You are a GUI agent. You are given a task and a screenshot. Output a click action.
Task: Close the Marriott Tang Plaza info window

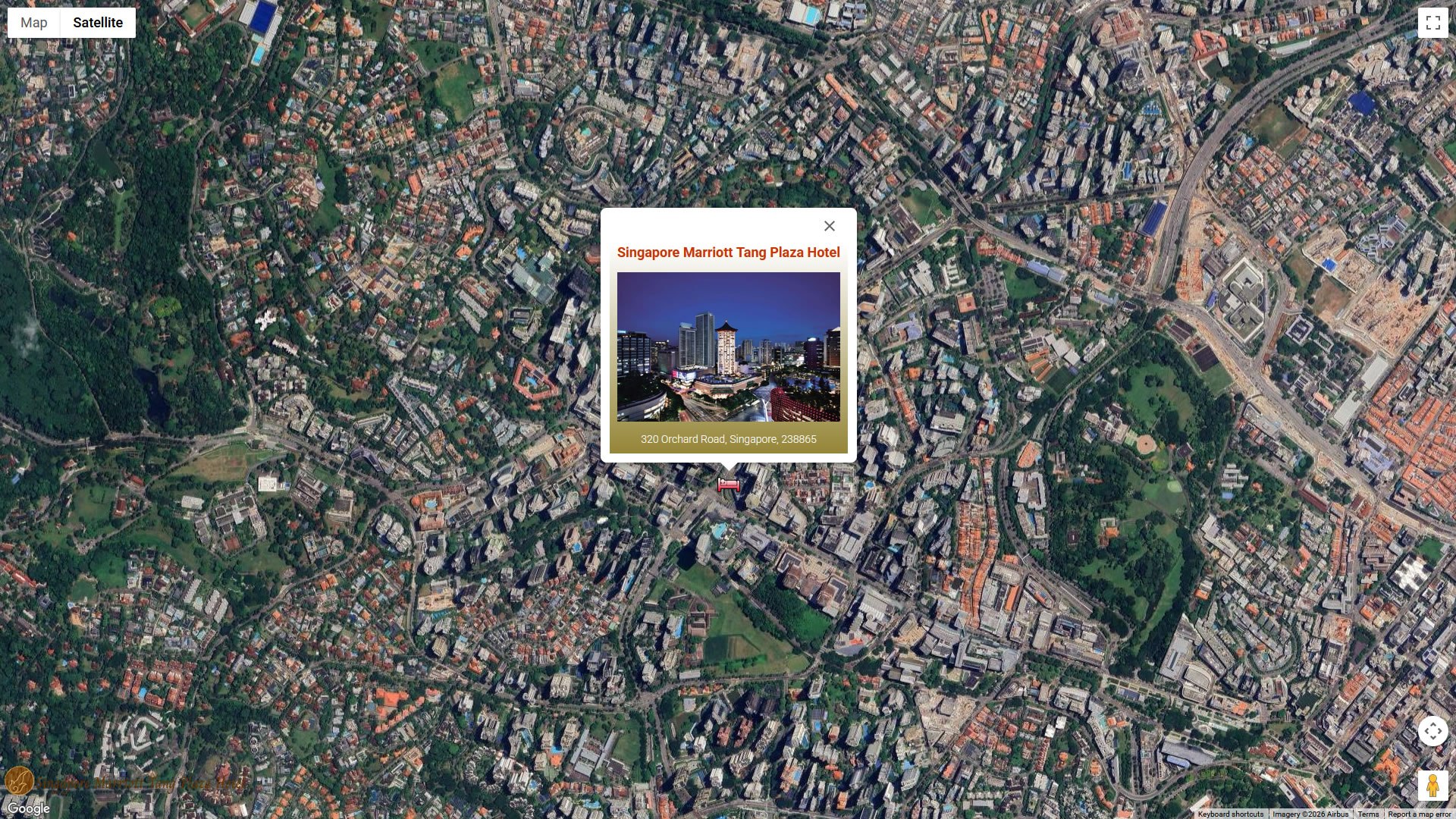pyautogui.click(x=829, y=226)
